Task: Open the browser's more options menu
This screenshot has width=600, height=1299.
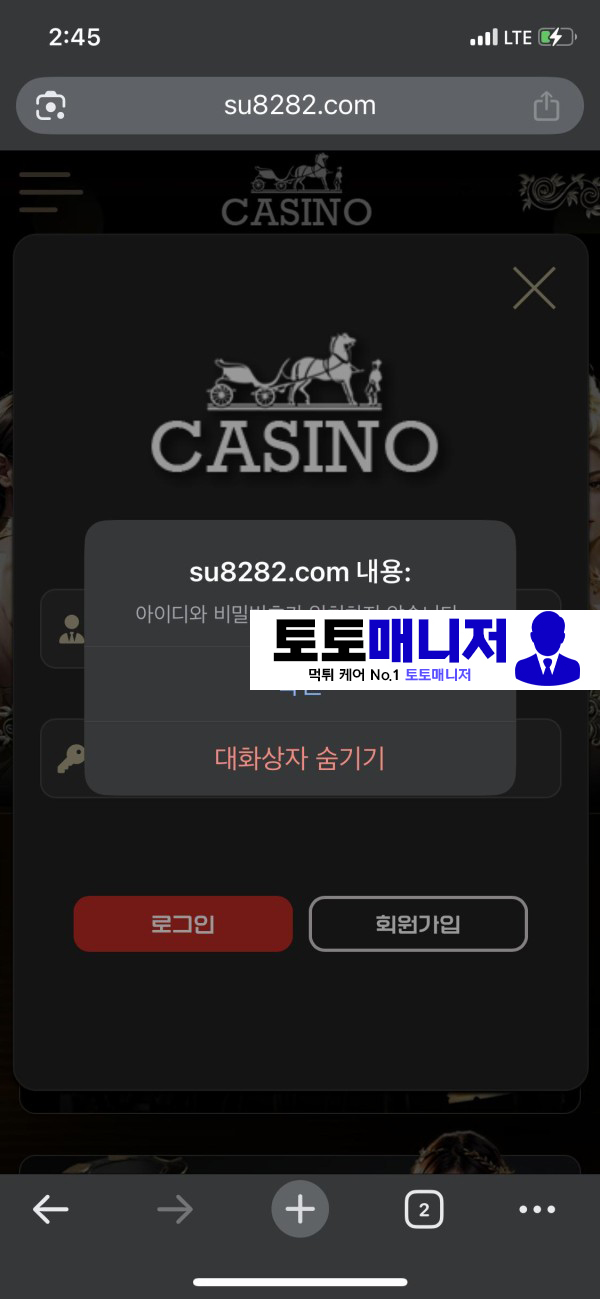Action: point(537,1210)
